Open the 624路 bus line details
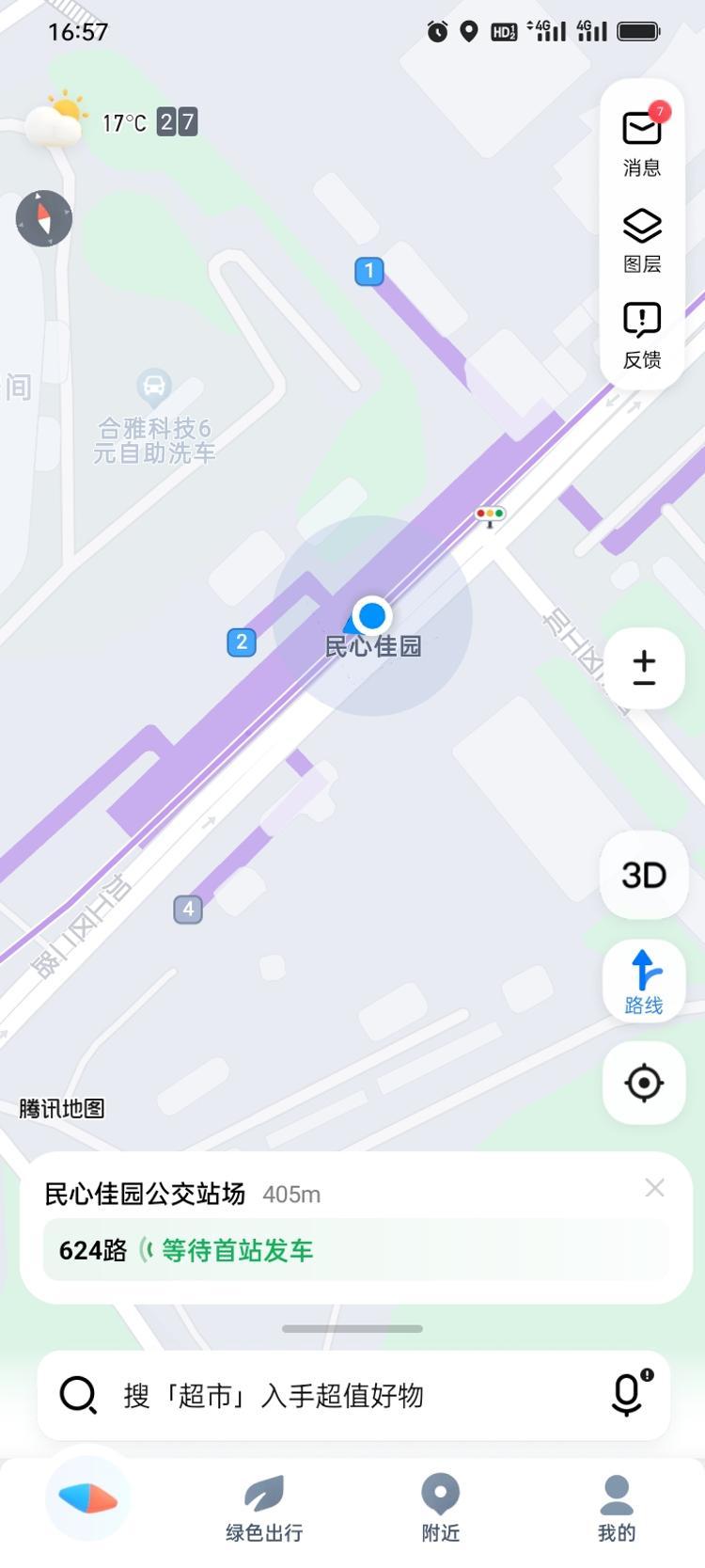Image resolution: width=705 pixels, height=1568 pixels. [x=355, y=1250]
